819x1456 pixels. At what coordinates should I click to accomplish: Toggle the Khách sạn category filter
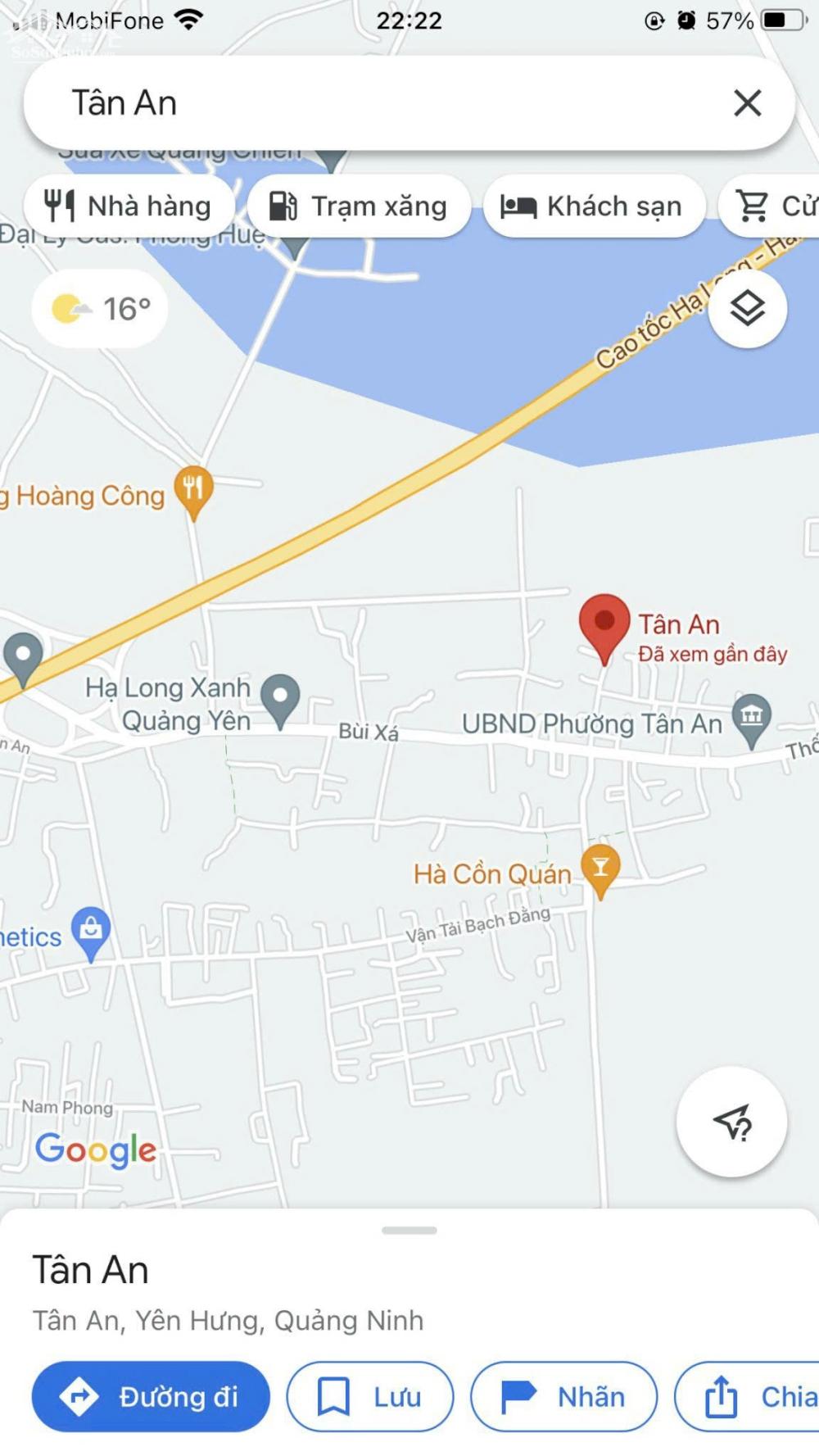(595, 206)
